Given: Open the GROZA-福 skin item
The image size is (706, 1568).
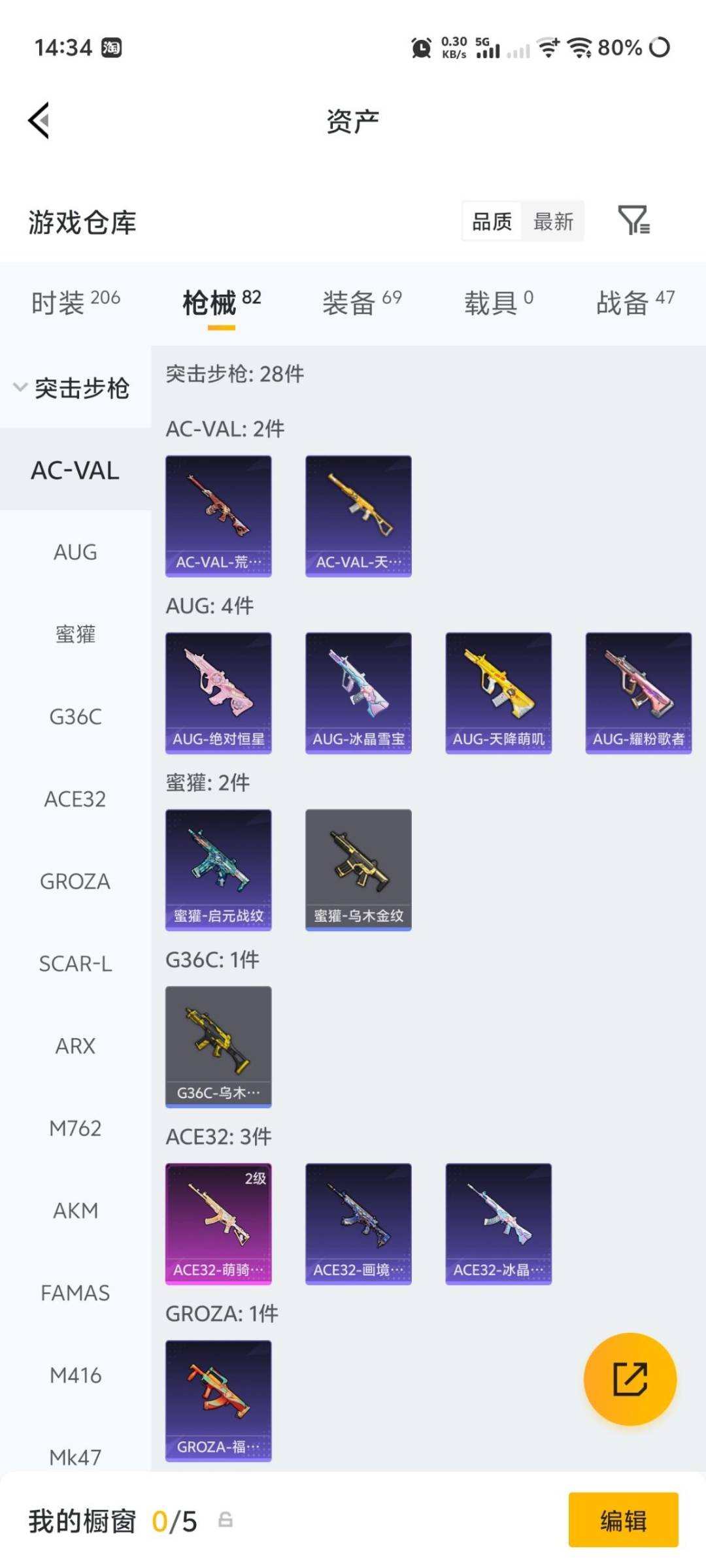Looking at the screenshot, I should [218, 1400].
